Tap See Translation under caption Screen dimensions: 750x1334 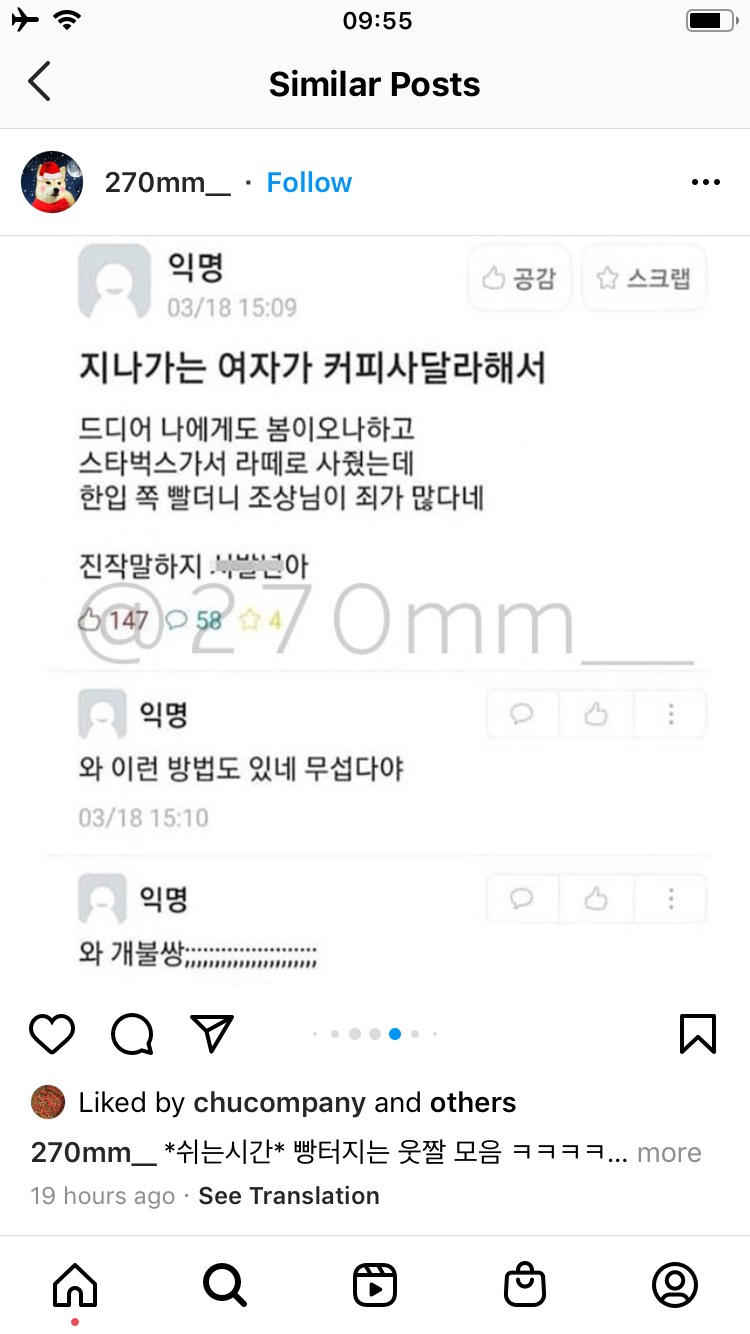(289, 1195)
